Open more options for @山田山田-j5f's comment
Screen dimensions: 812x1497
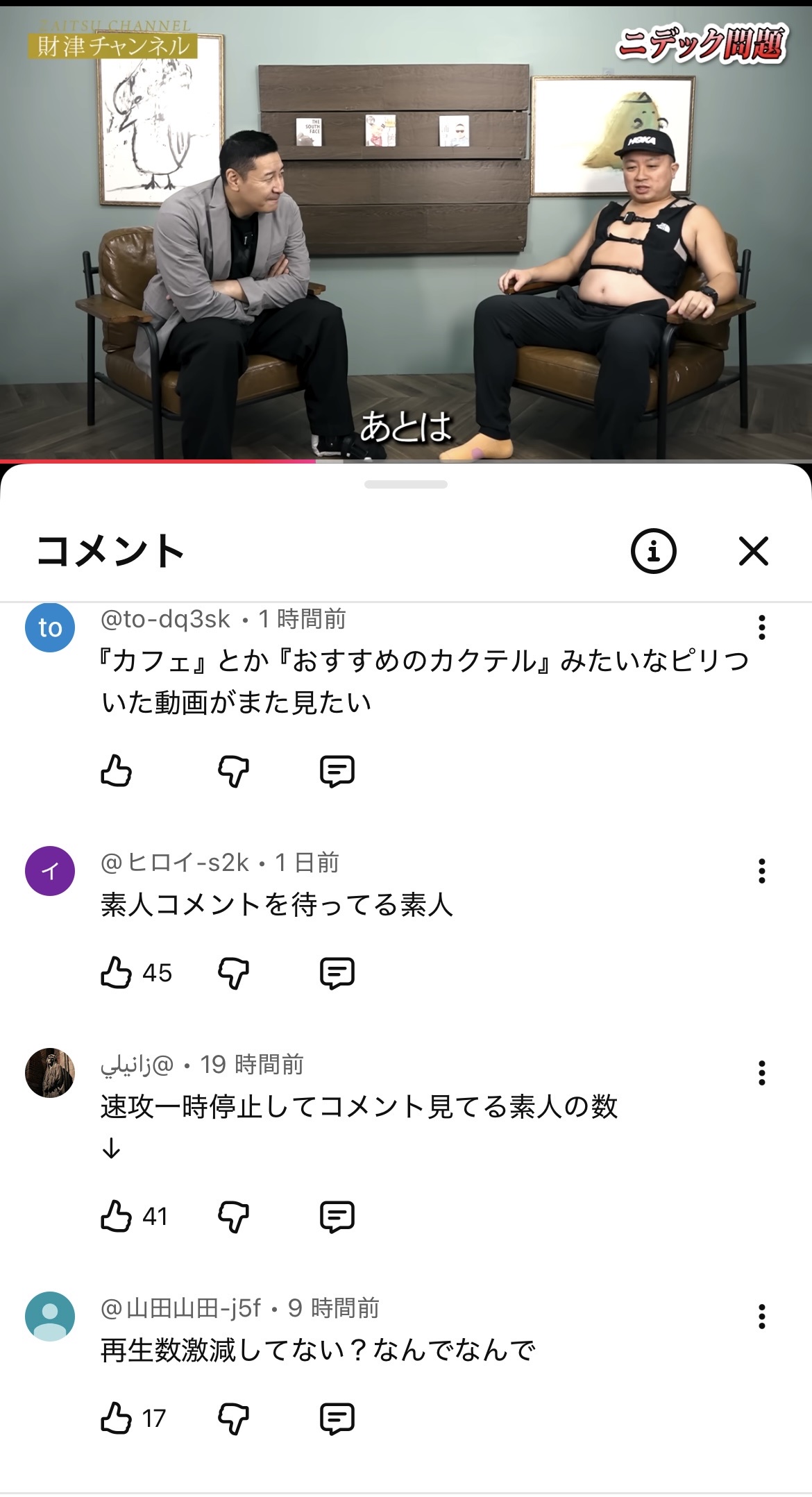tap(762, 1316)
